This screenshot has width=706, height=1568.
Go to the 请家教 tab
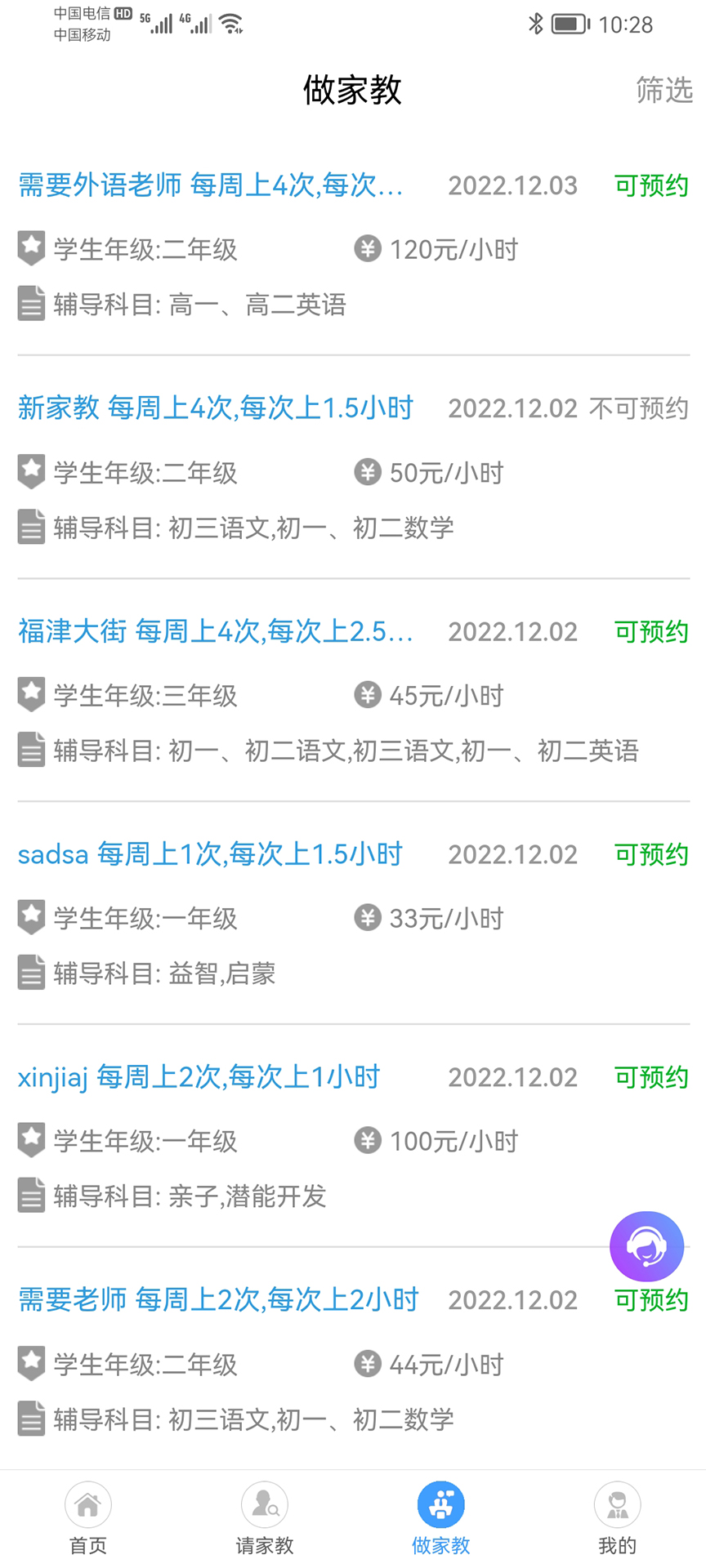[x=265, y=1519]
